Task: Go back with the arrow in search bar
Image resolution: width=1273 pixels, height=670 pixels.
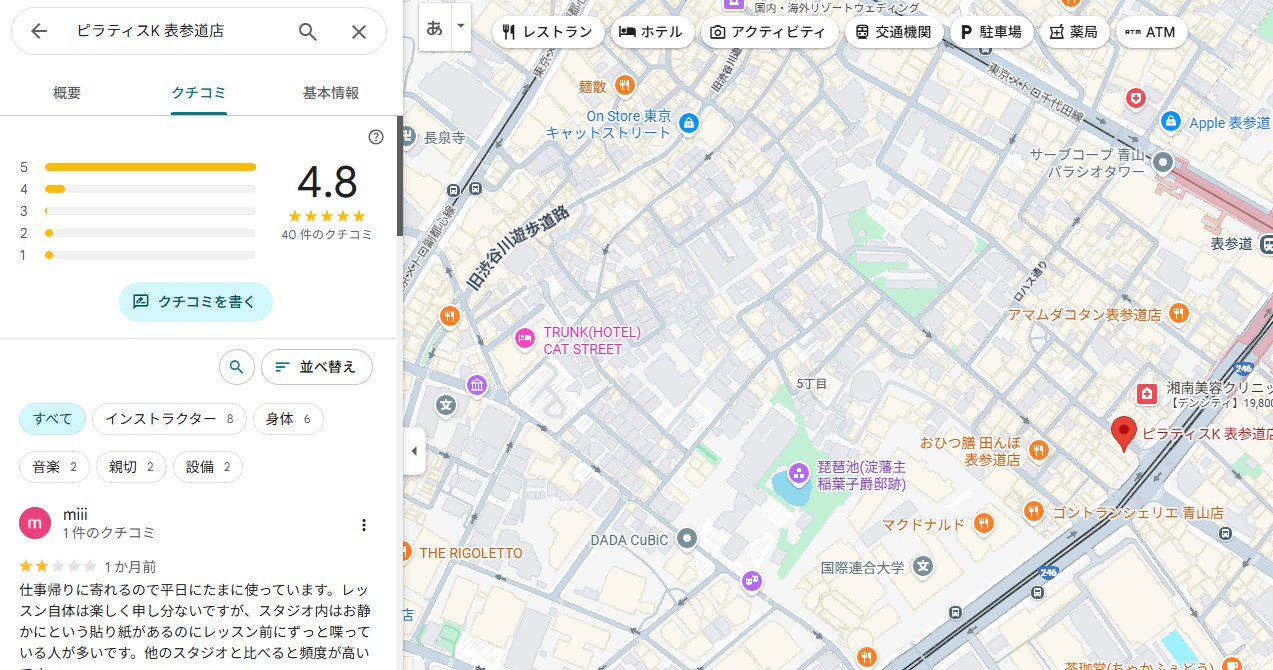Action: [x=39, y=31]
